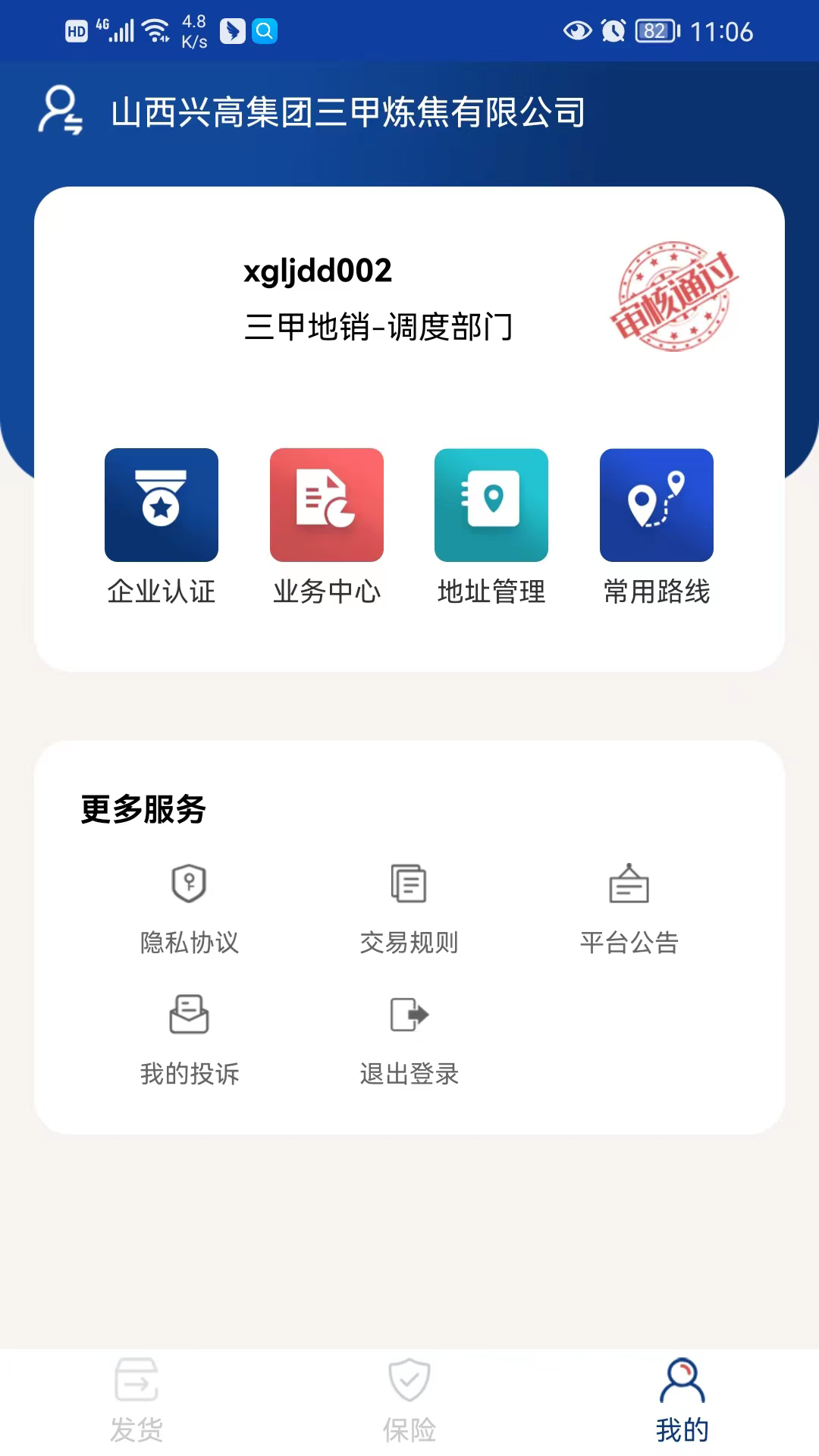Click the 审核通过 approval stamp
Viewport: 819px width, 1456px height.
click(673, 296)
